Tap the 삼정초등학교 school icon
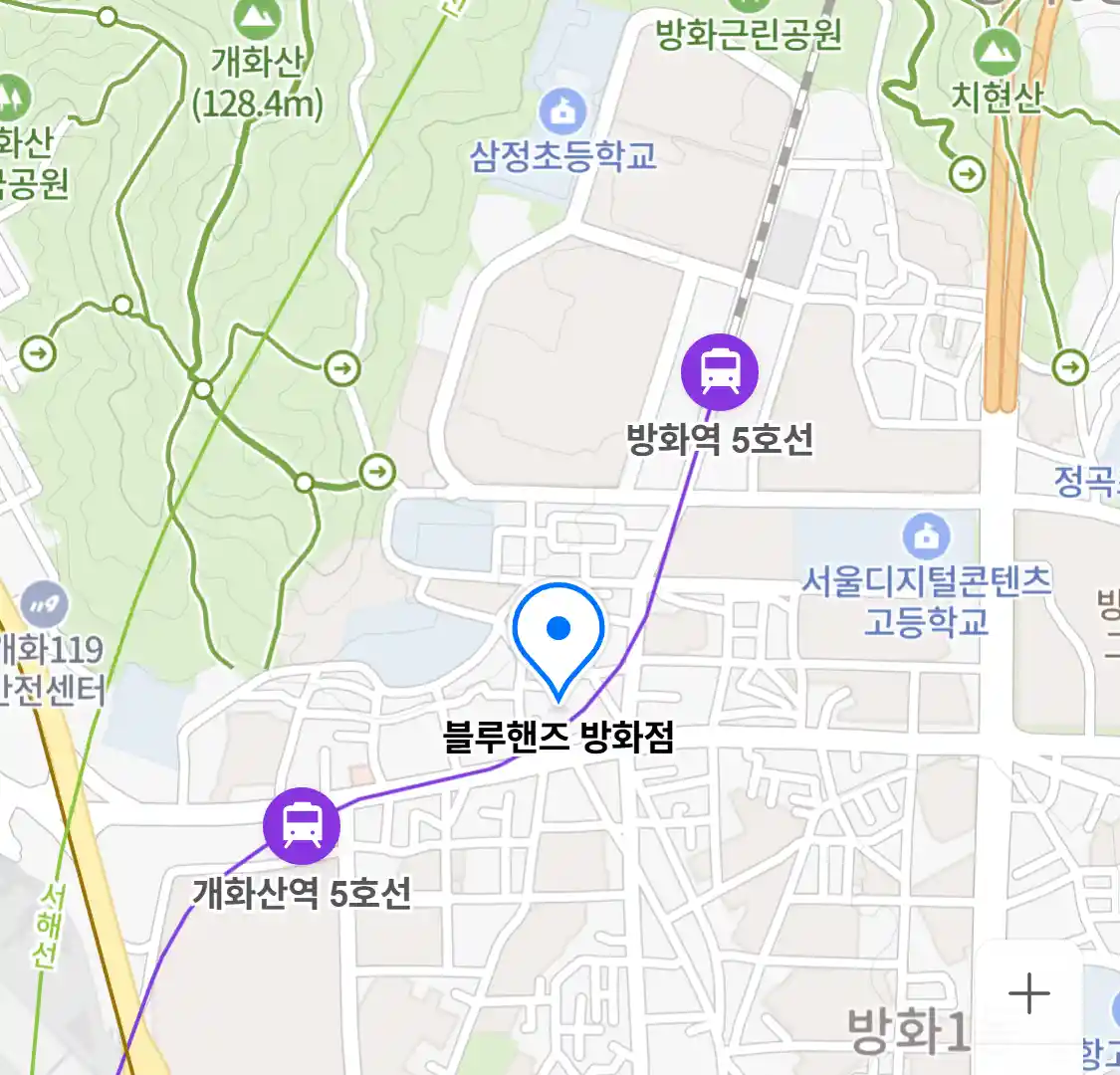The height and width of the screenshot is (1075, 1120). 563,110
